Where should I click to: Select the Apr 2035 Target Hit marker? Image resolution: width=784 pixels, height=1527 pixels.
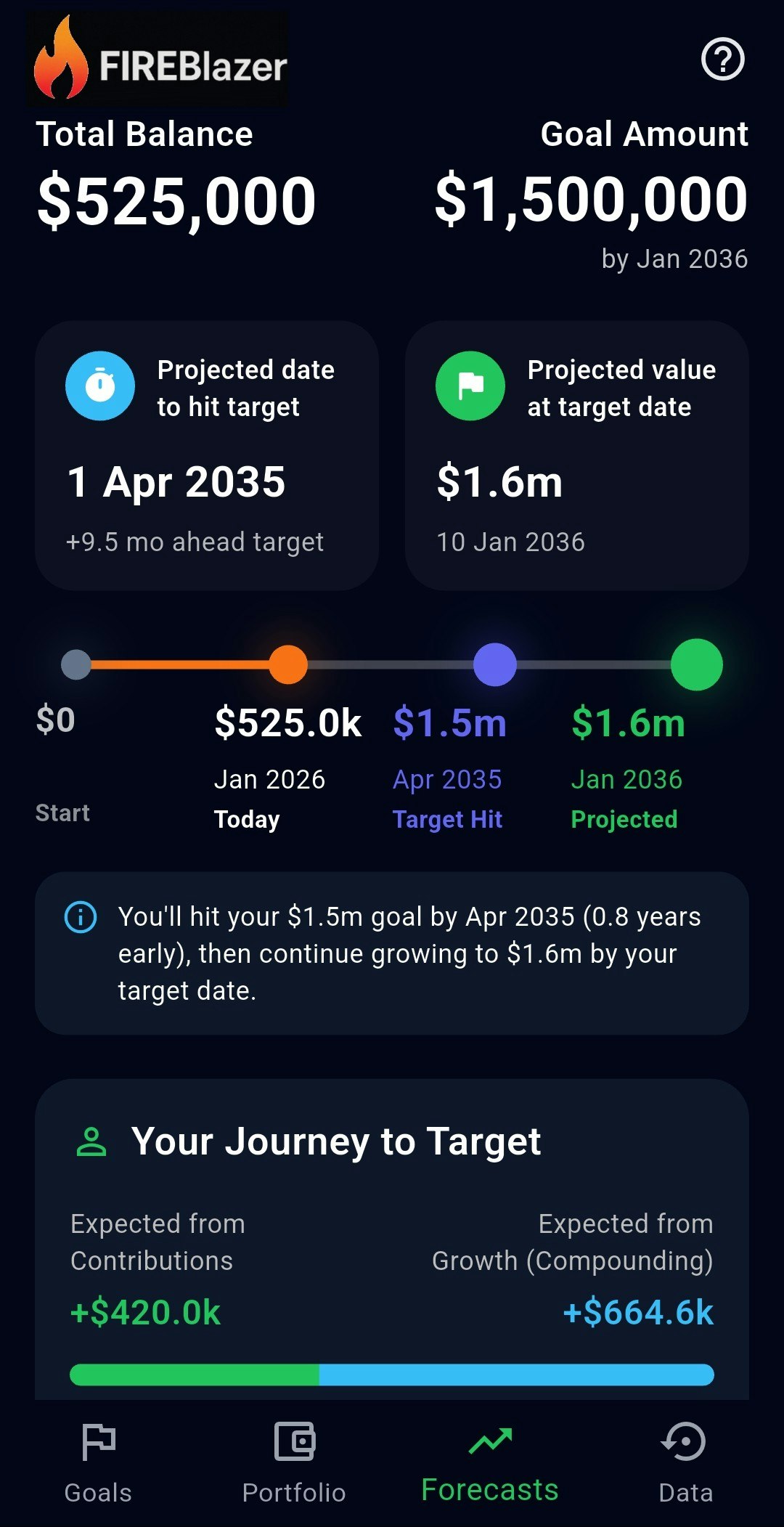493,663
